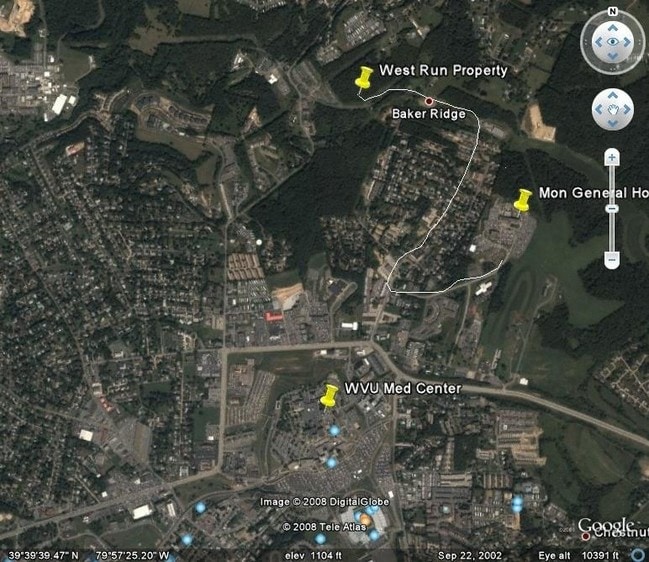Reset north using the compass N
Viewport: 649px width, 562px height.
coord(613,13)
